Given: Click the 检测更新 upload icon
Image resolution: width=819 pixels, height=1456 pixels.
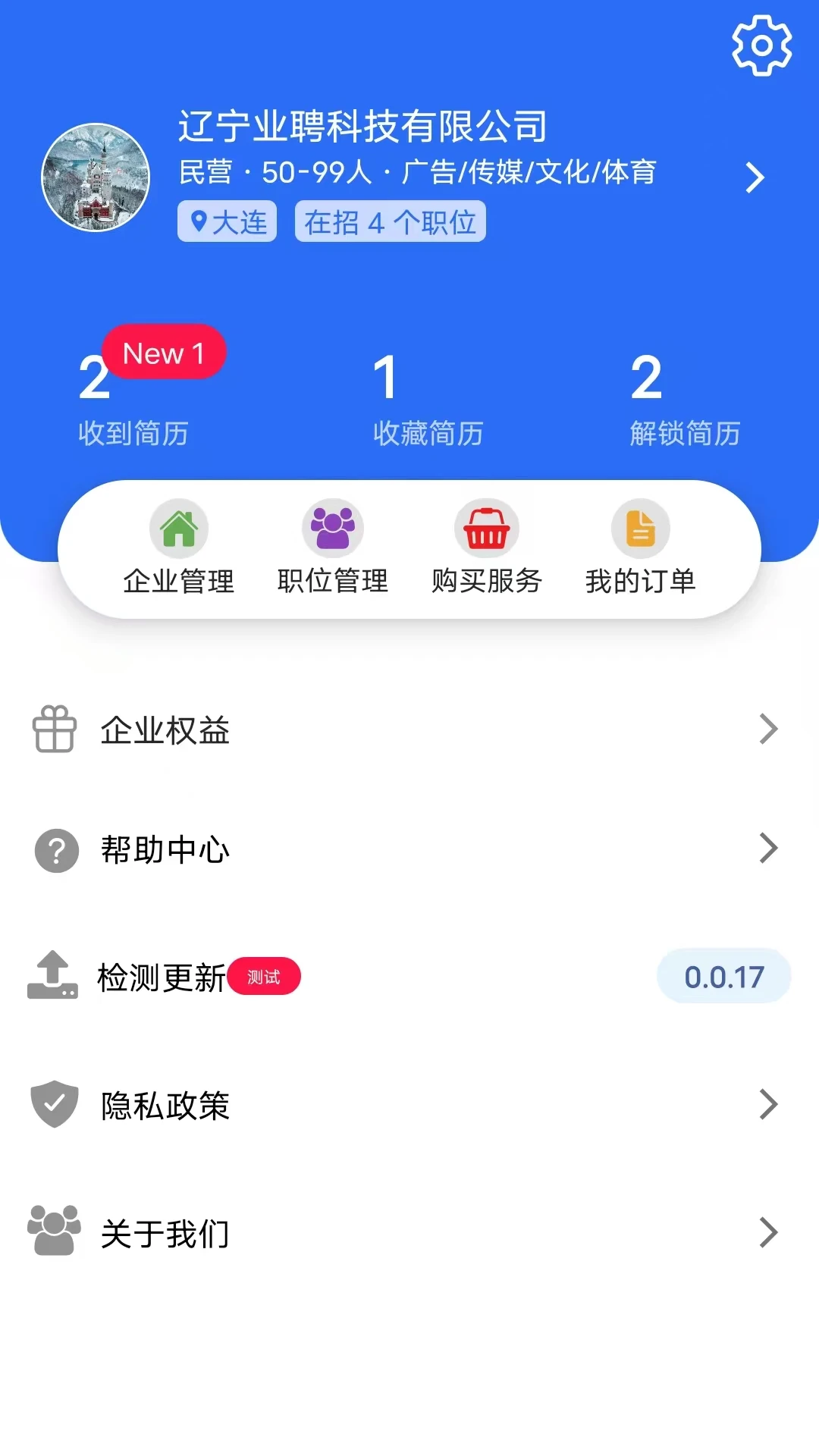Looking at the screenshot, I should 53,978.
